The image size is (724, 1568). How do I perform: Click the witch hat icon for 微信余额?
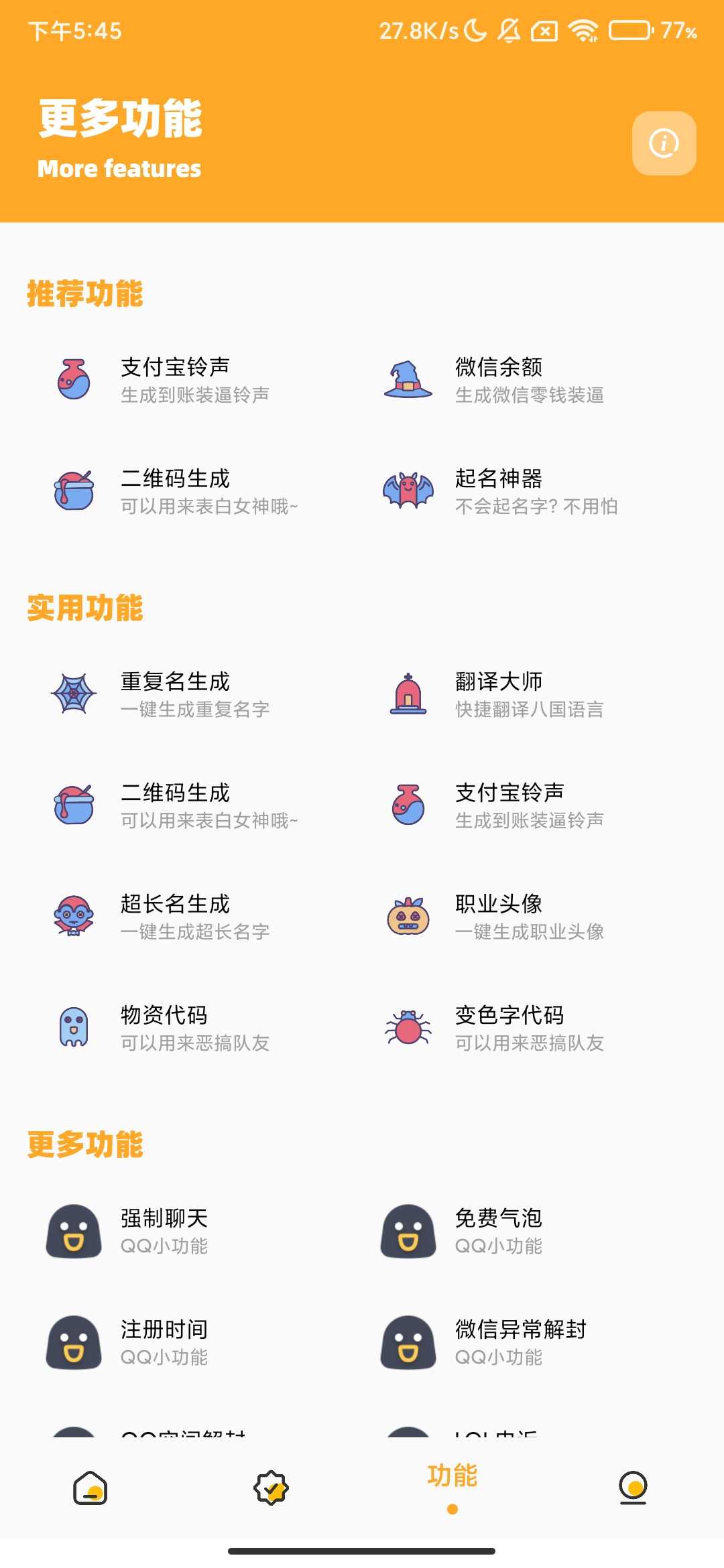(x=406, y=379)
